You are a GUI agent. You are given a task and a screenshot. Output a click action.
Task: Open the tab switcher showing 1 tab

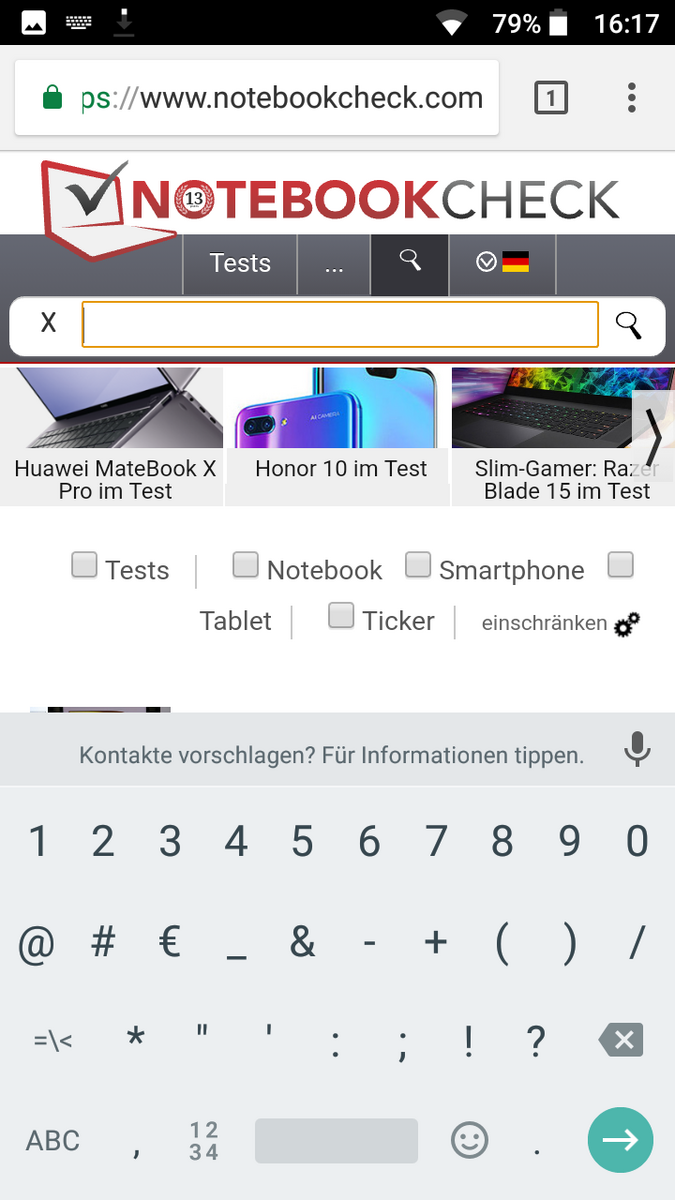(x=551, y=98)
